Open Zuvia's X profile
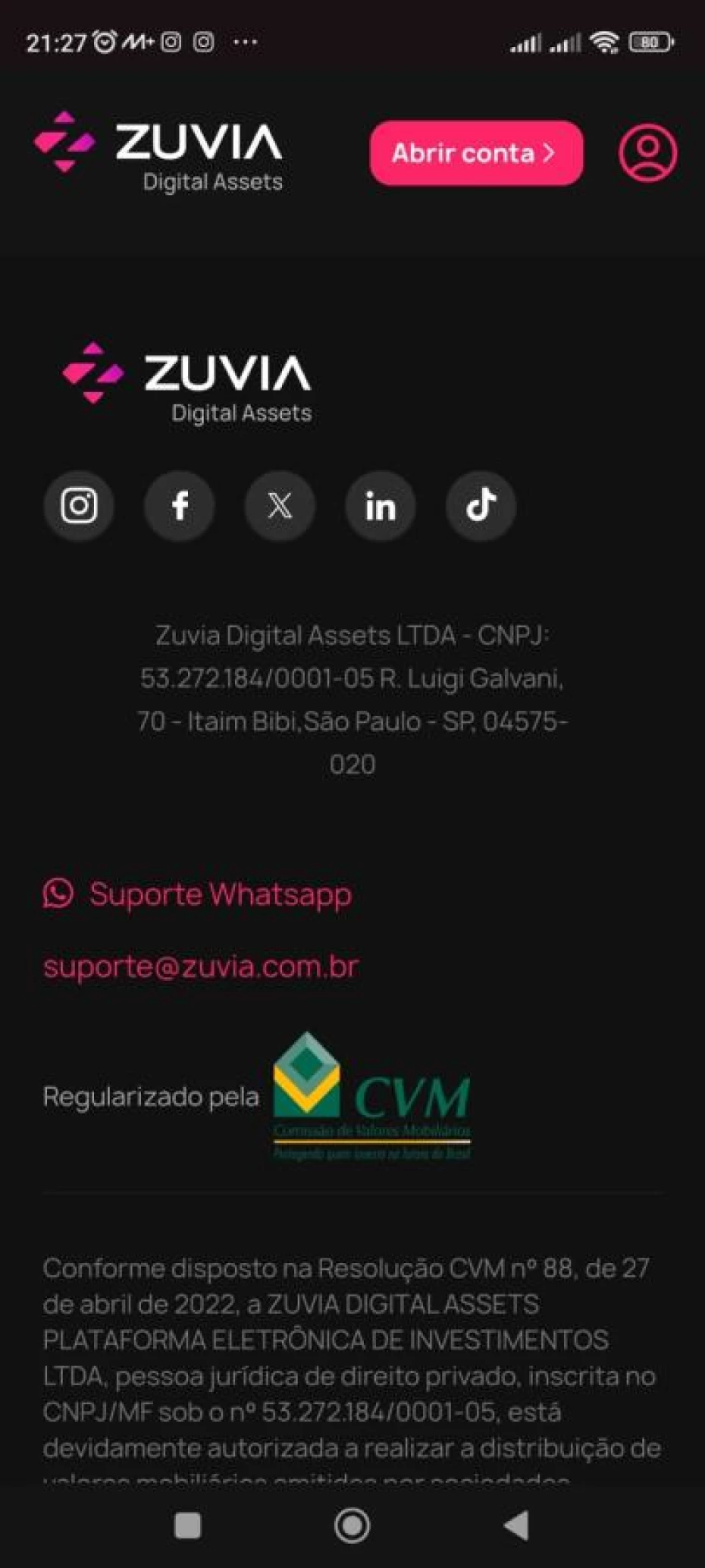705x1568 pixels. pyautogui.click(x=280, y=505)
